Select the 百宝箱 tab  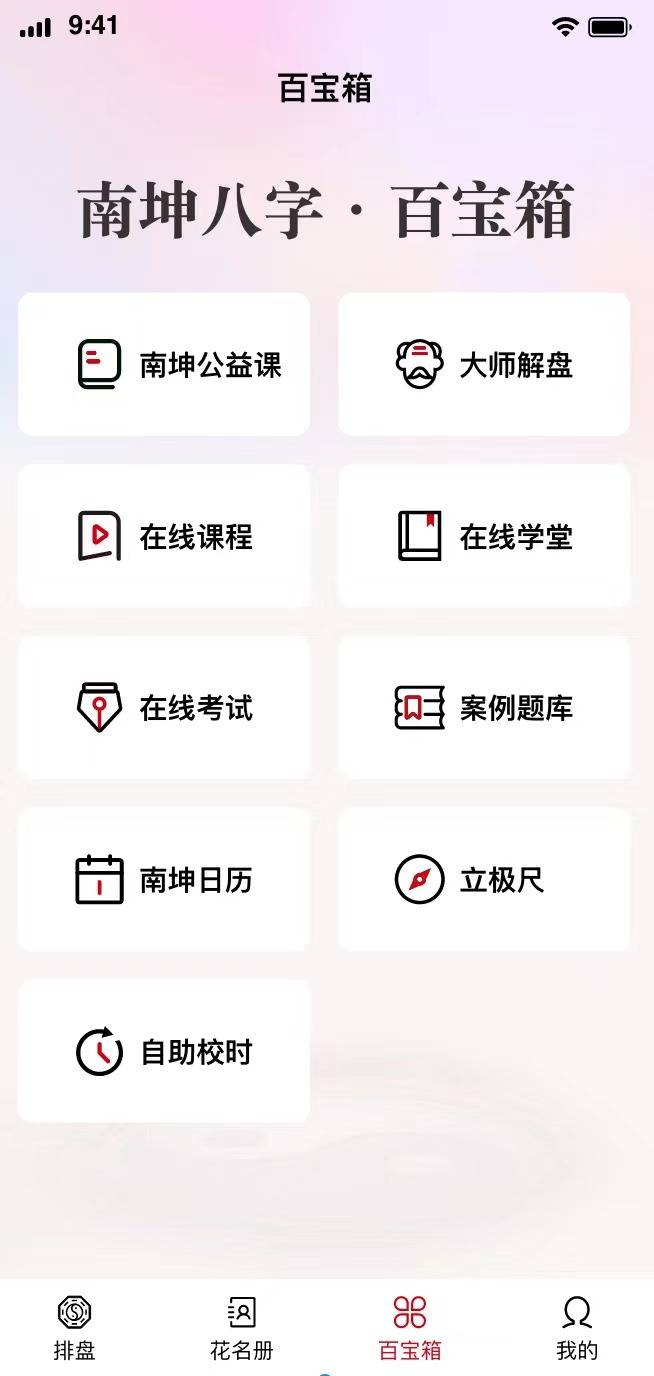coord(410,1328)
